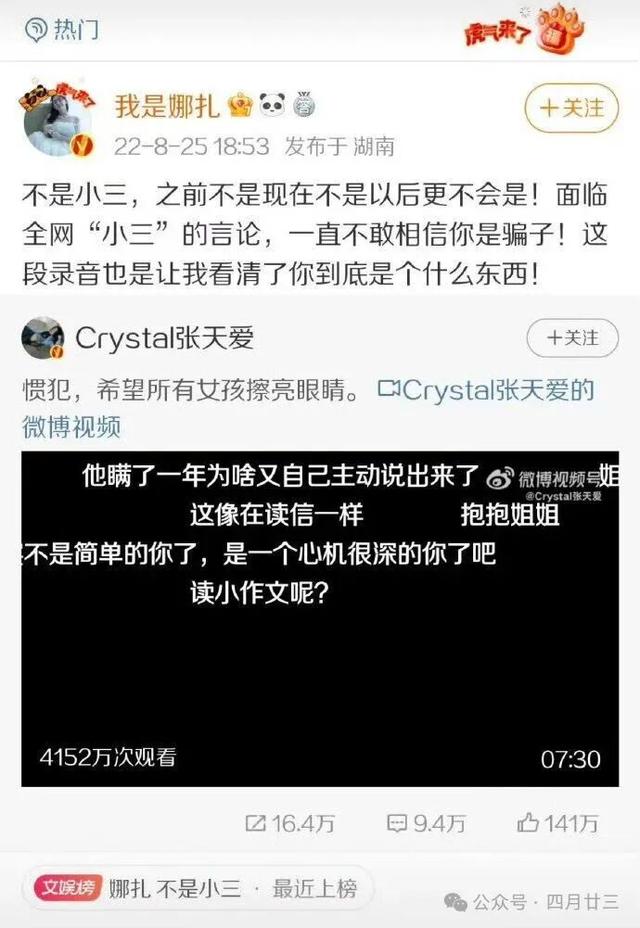The width and height of the screenshot is (640, 928).
Task: Open Crystal张天爱's profile avatar
Action: point(43,338)
